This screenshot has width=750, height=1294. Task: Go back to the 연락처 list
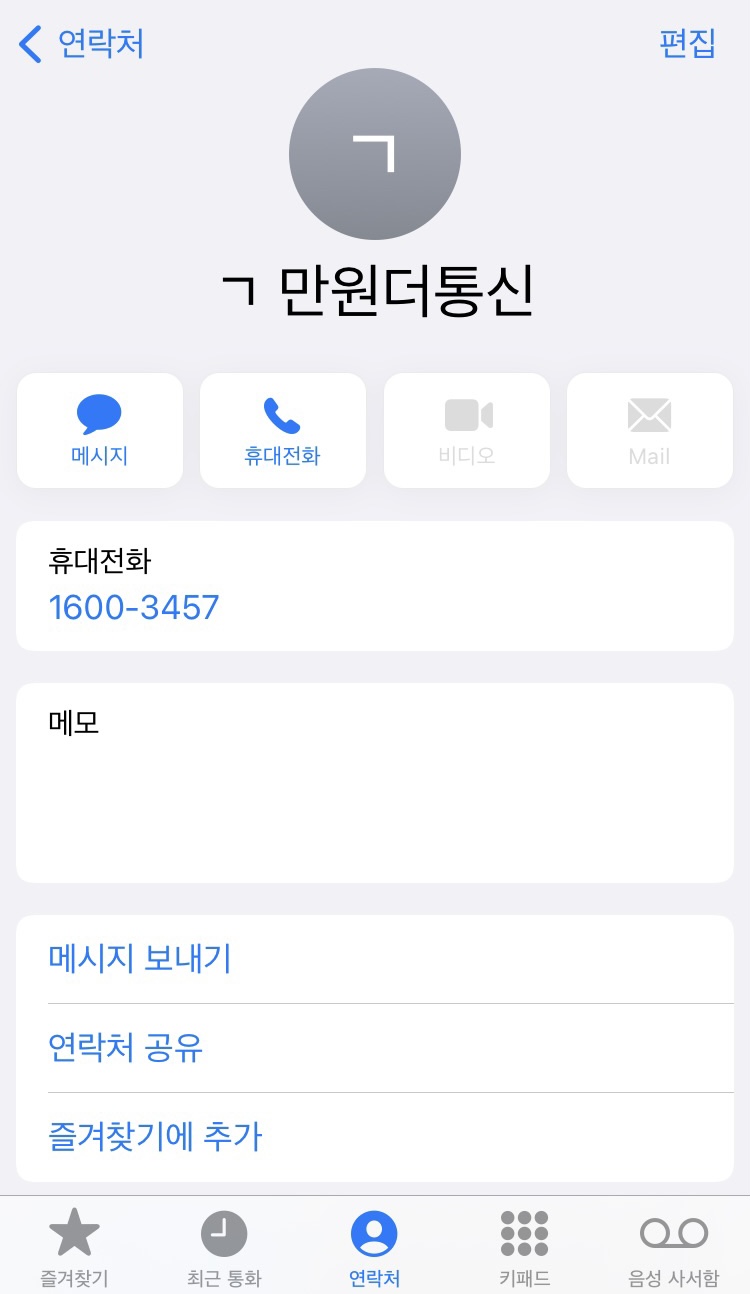82,44
